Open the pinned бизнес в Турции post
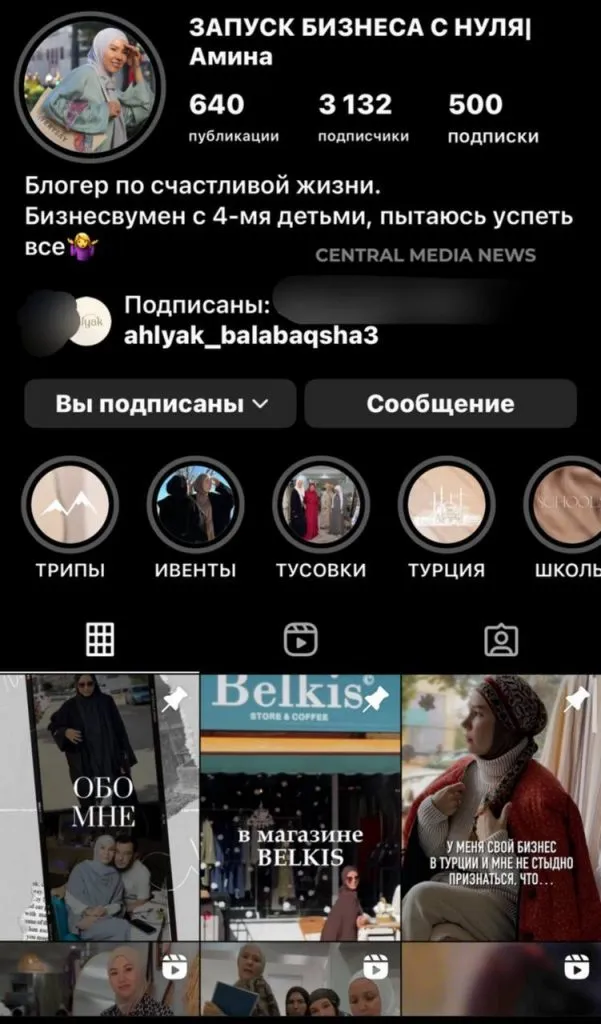The image size is (601, 1024). [501, 806]
